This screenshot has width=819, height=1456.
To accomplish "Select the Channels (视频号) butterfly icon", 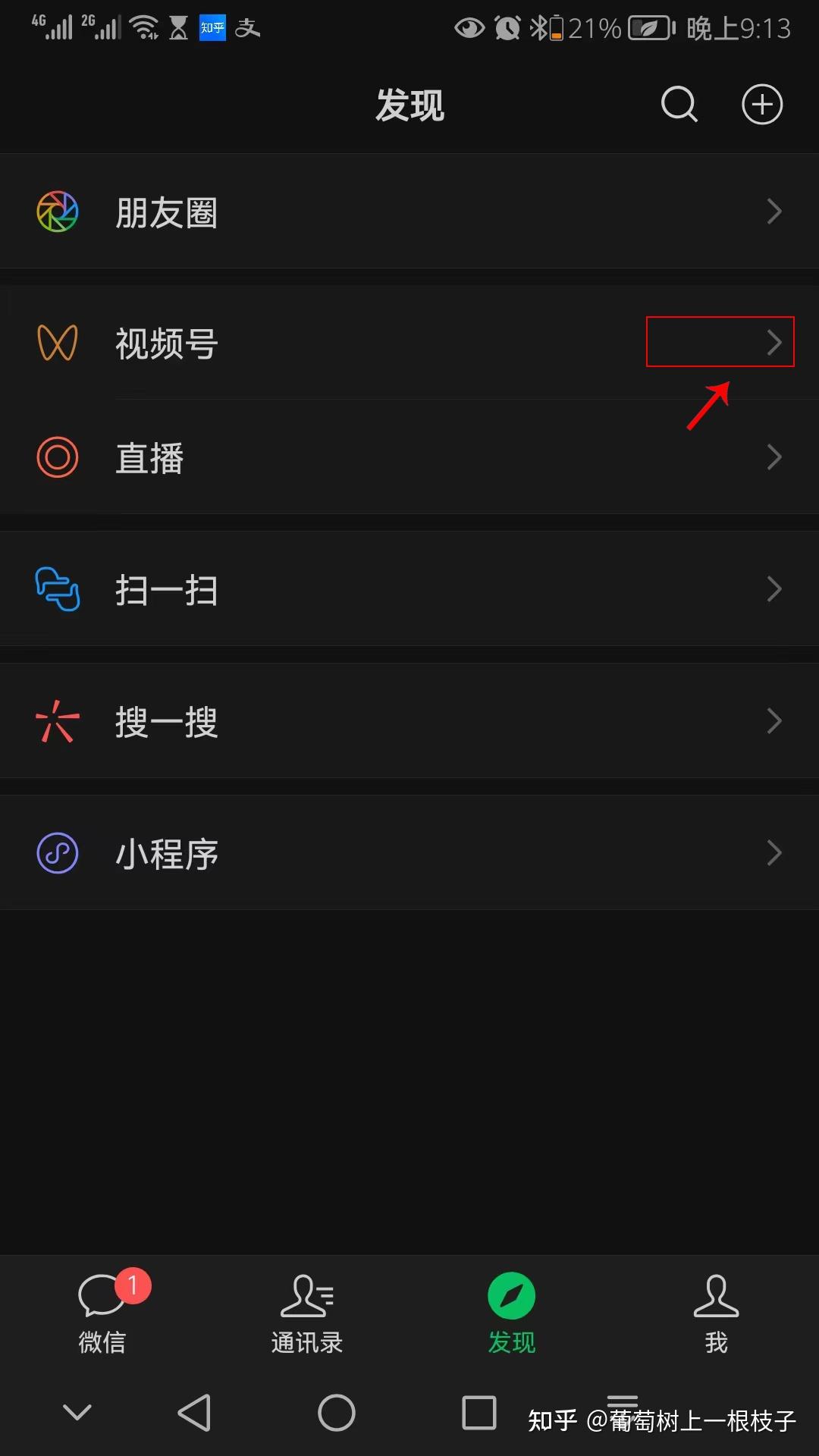I will coord(57,343).
